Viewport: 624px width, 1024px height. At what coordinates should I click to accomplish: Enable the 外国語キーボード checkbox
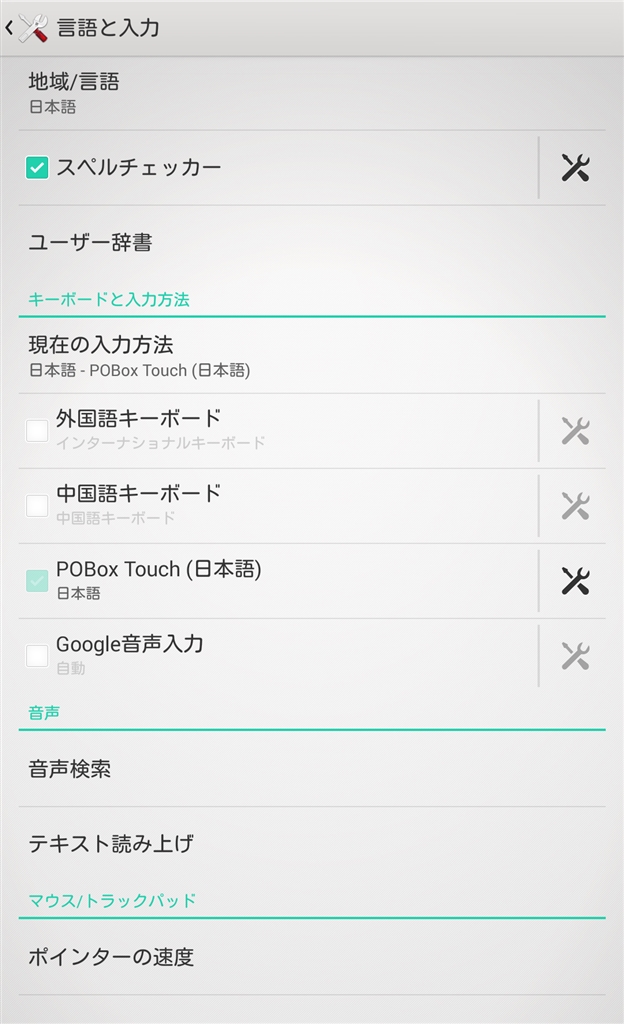37,431
